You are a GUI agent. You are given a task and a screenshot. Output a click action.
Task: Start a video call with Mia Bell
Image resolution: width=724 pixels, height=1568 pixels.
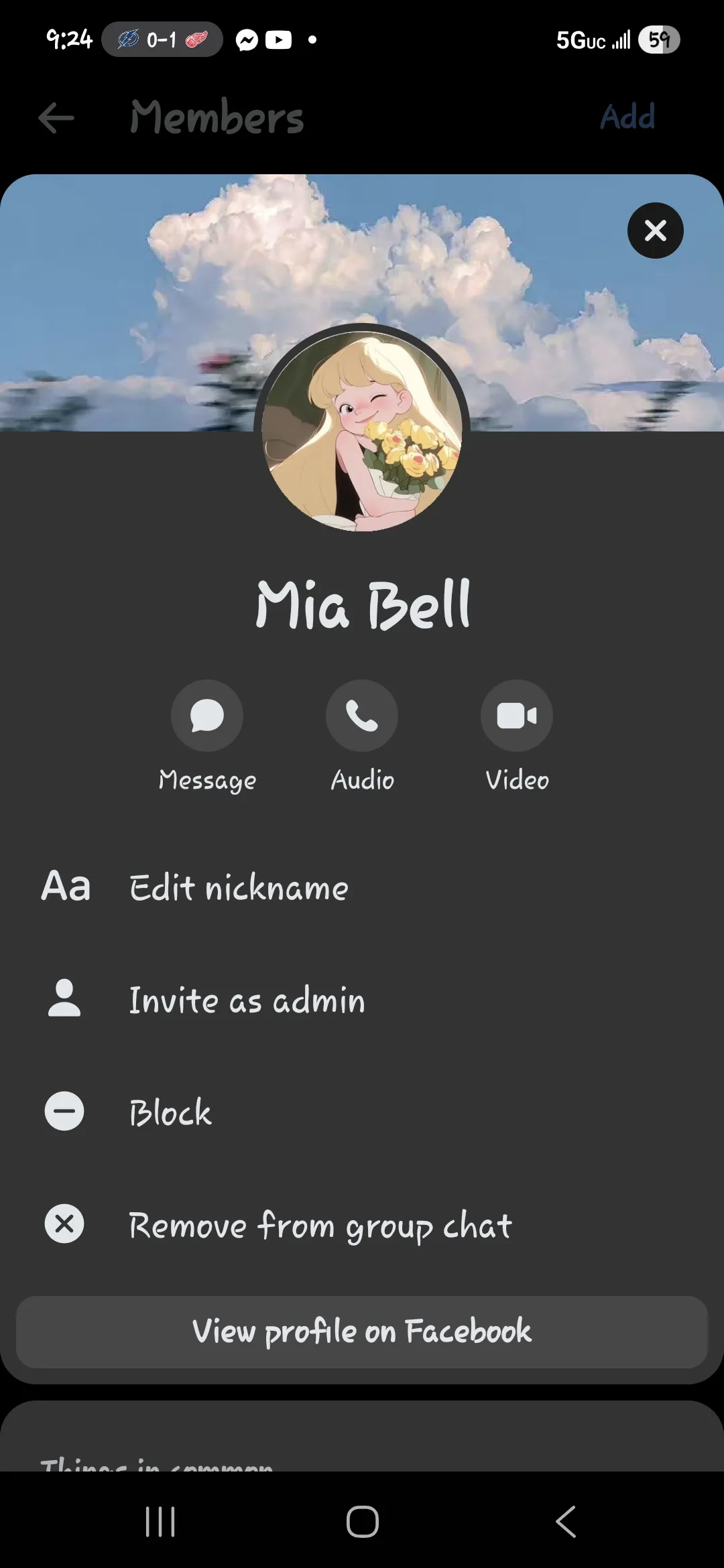pos(517,716)
